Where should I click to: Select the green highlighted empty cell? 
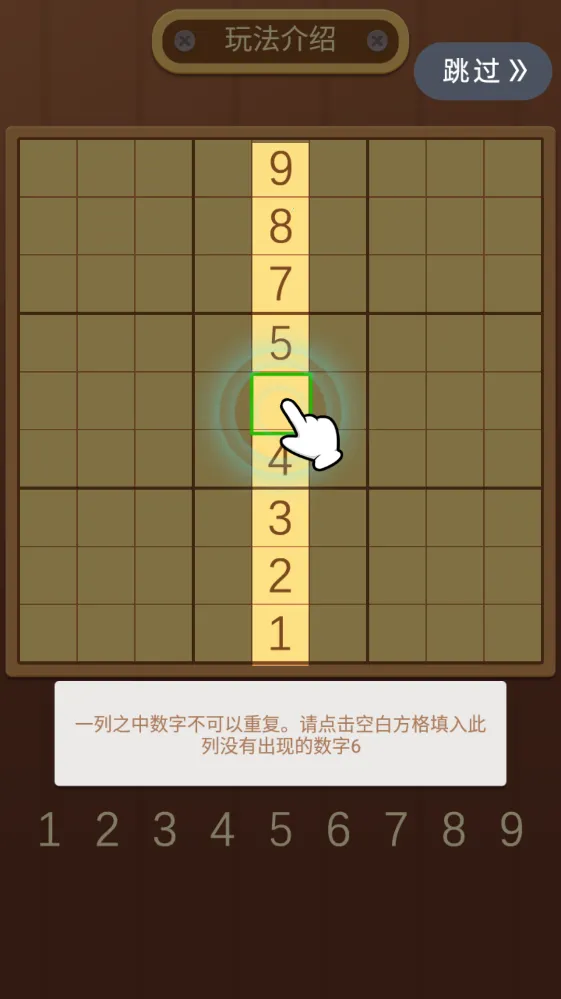click(x=280, y=404)
